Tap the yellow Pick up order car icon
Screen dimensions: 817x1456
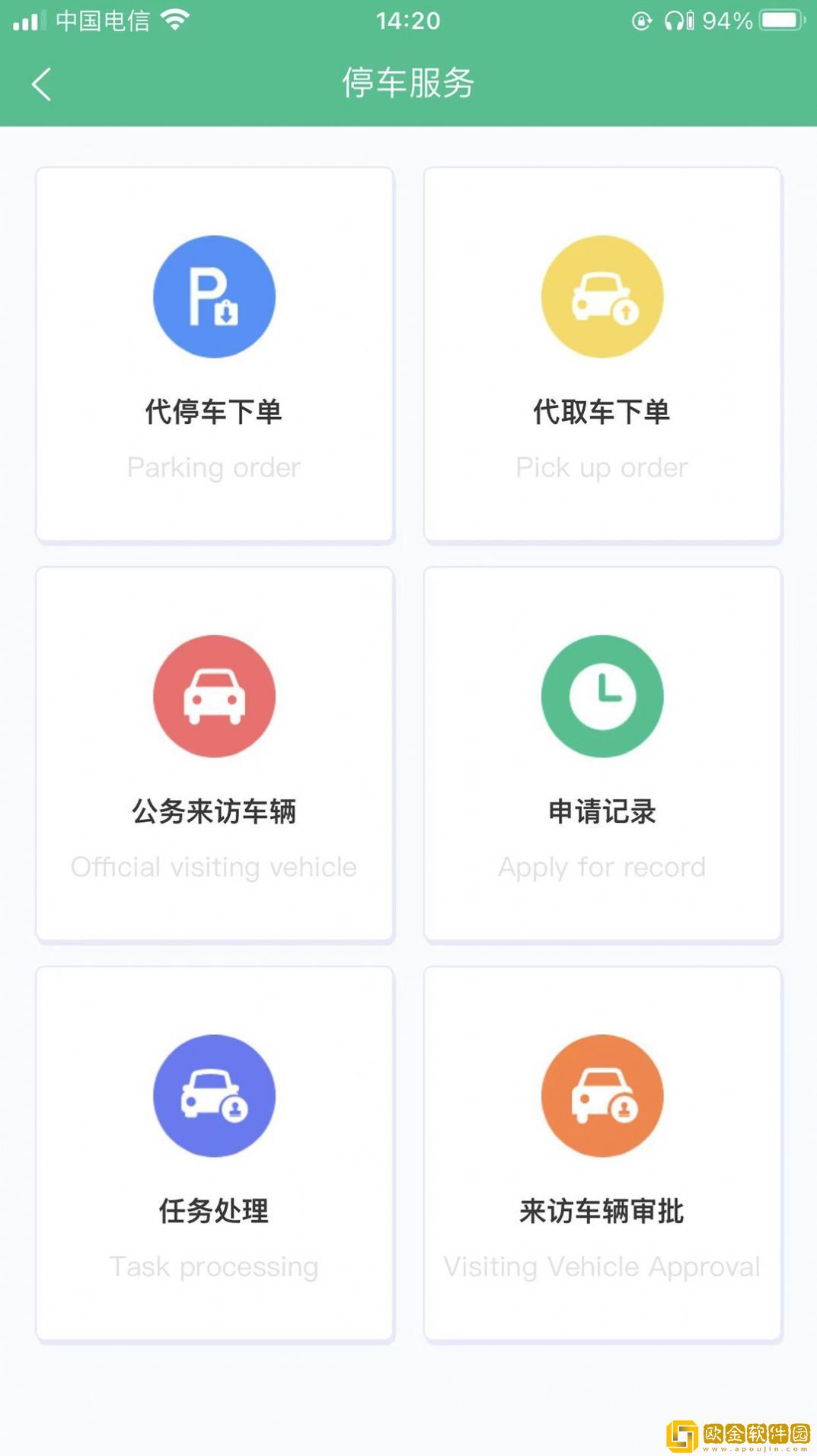pyautogui.click(x=602, y=297)
